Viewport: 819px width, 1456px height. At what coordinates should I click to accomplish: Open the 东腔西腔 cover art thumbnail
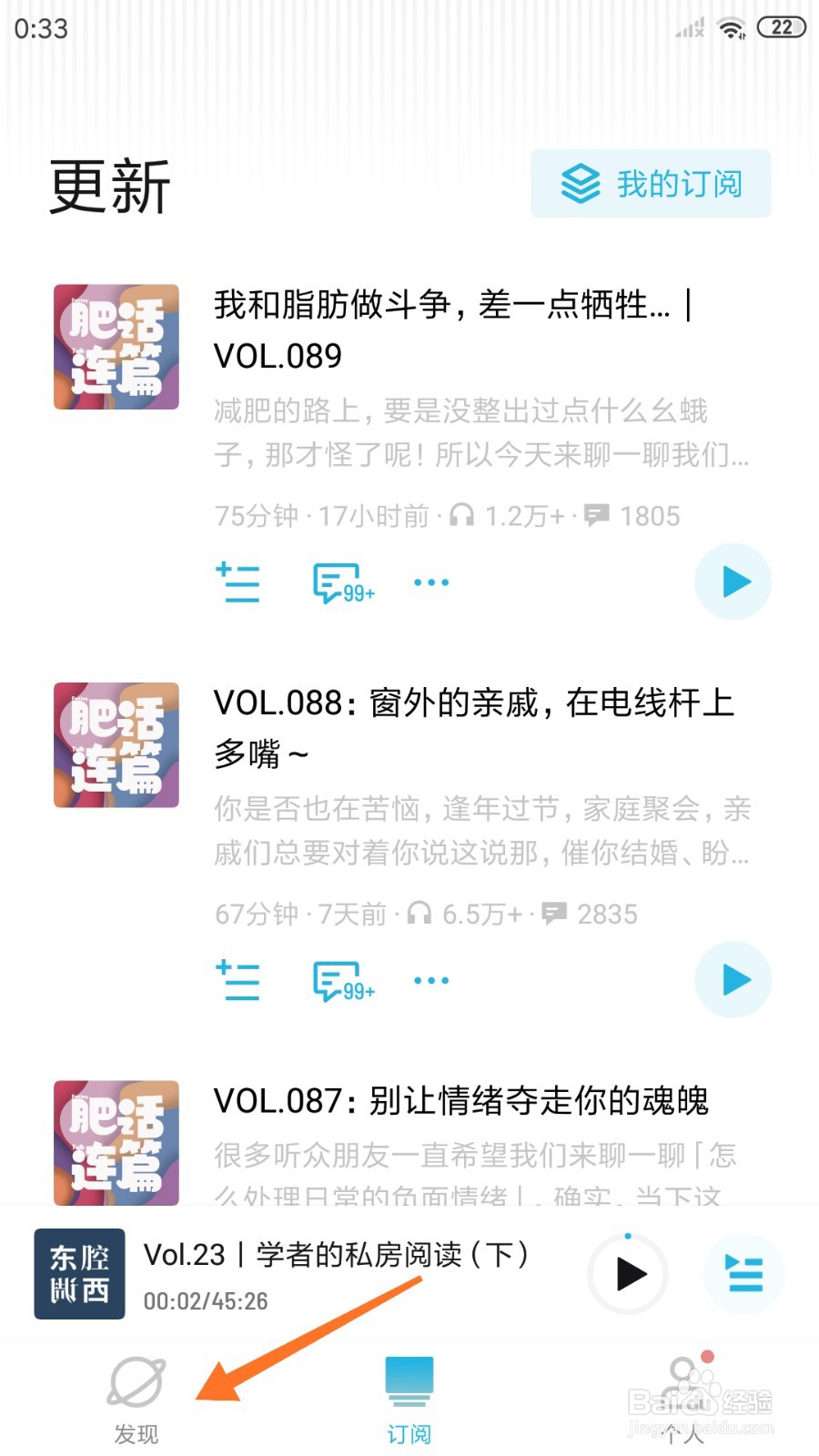pyautogui.click(x=78, y=1274)
